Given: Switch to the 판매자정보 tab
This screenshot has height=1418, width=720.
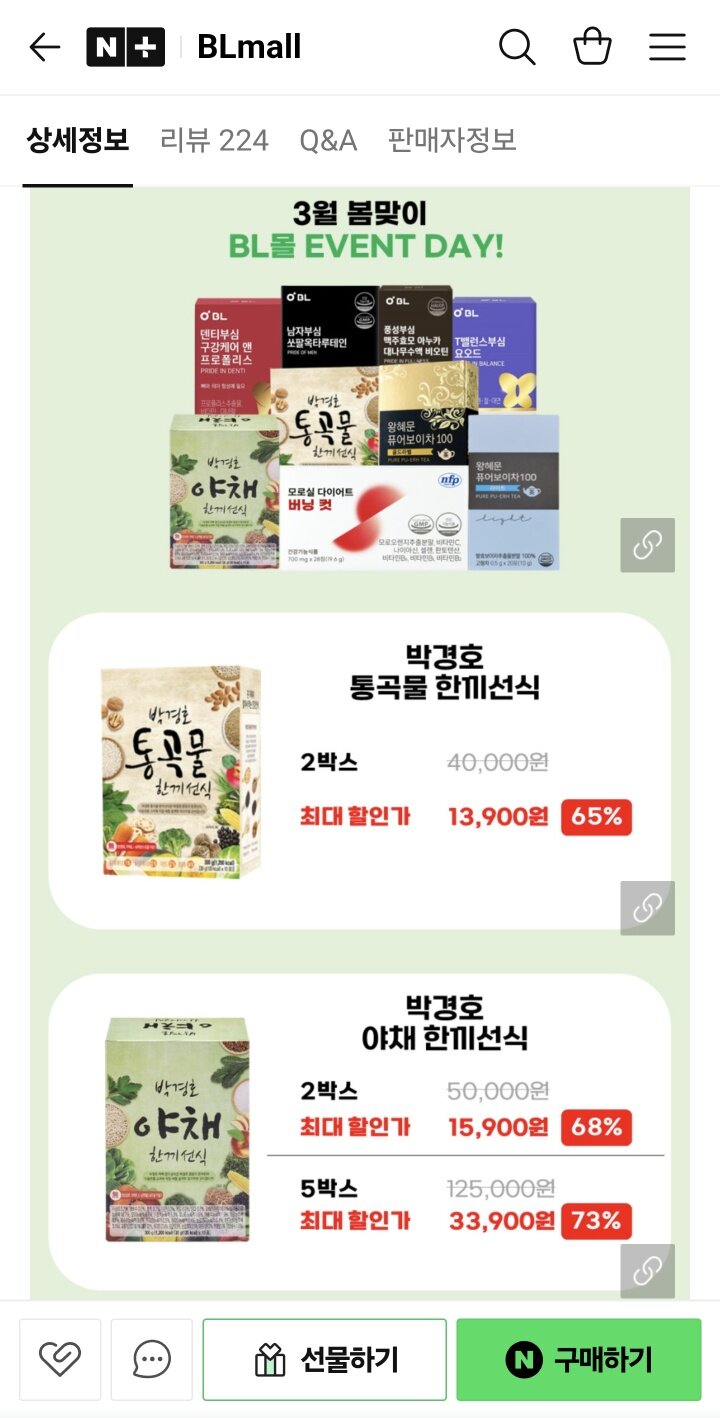Looking at the screenshot, I should [x=452, y=140].
